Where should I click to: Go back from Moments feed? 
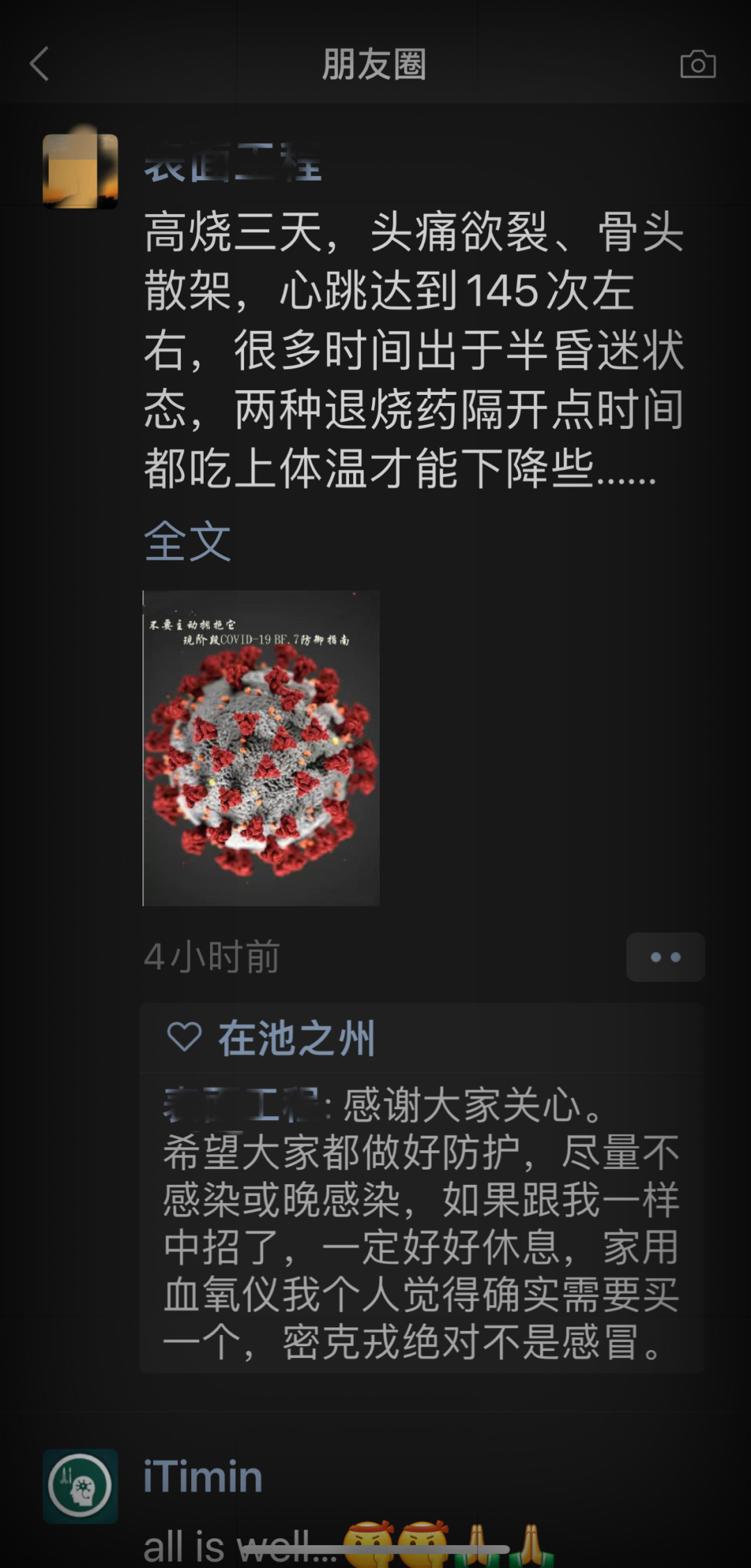(x=40, y=64)
